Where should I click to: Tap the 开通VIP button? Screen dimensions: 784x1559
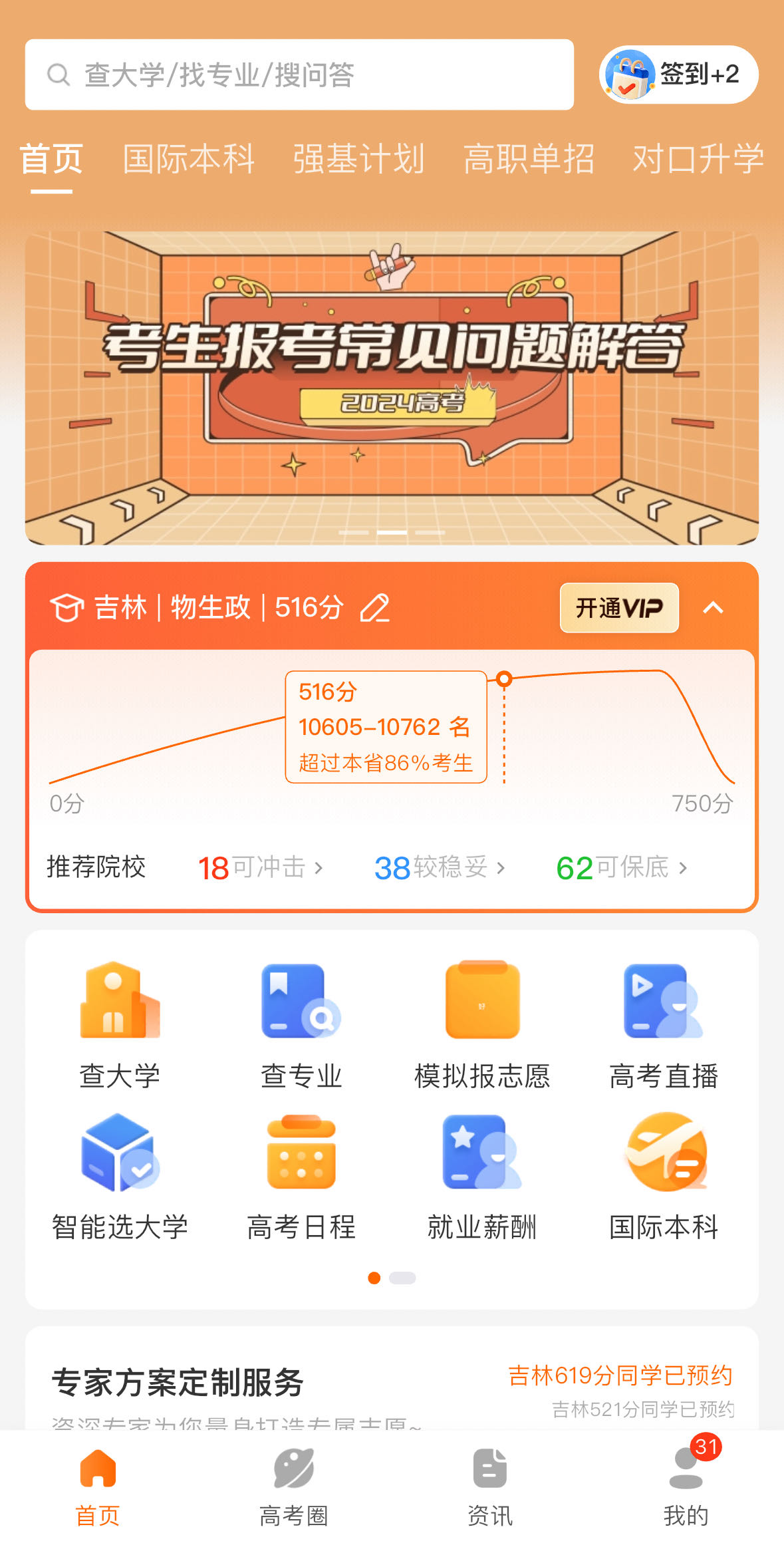pyautogui.click(x=618, y=607)
